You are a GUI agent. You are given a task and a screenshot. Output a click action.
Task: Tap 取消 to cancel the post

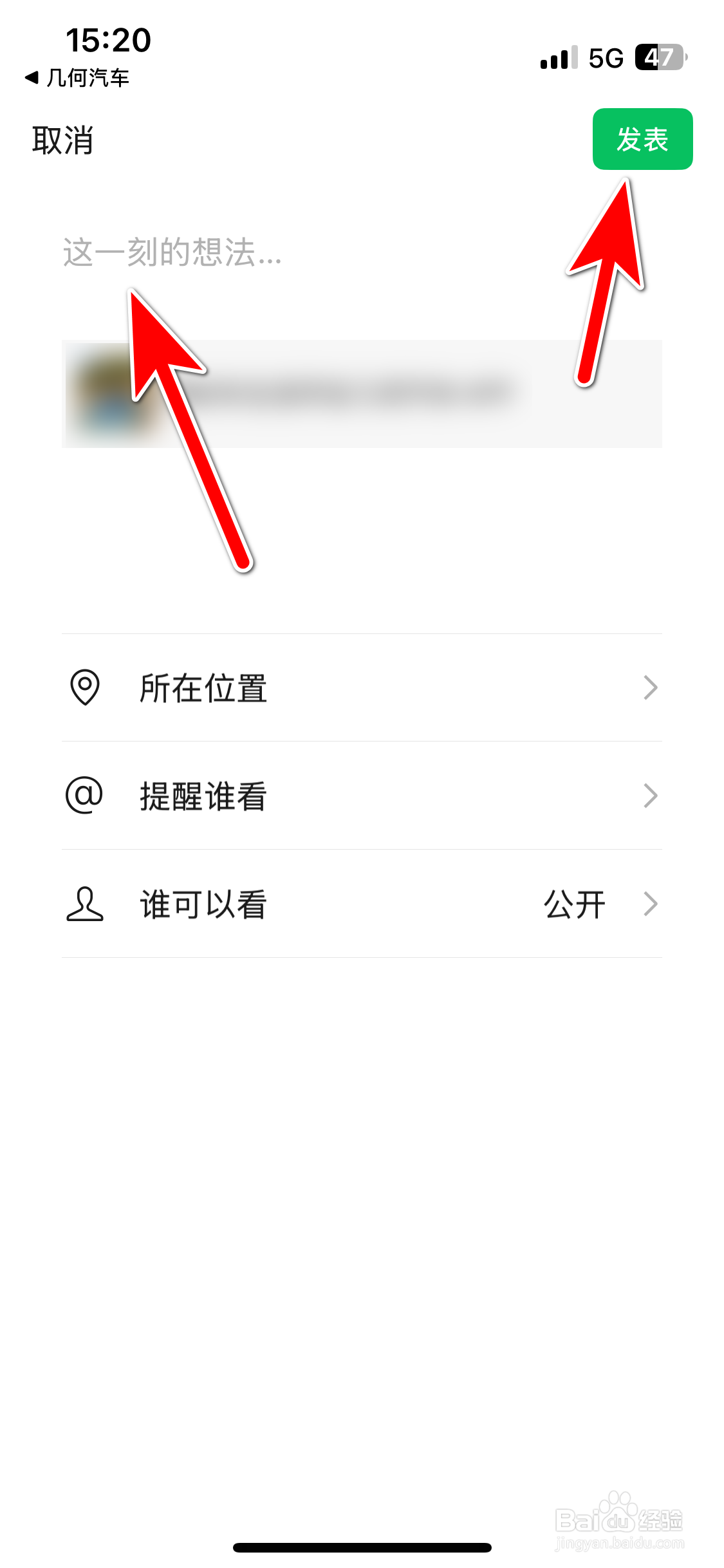tap(61, 142)
